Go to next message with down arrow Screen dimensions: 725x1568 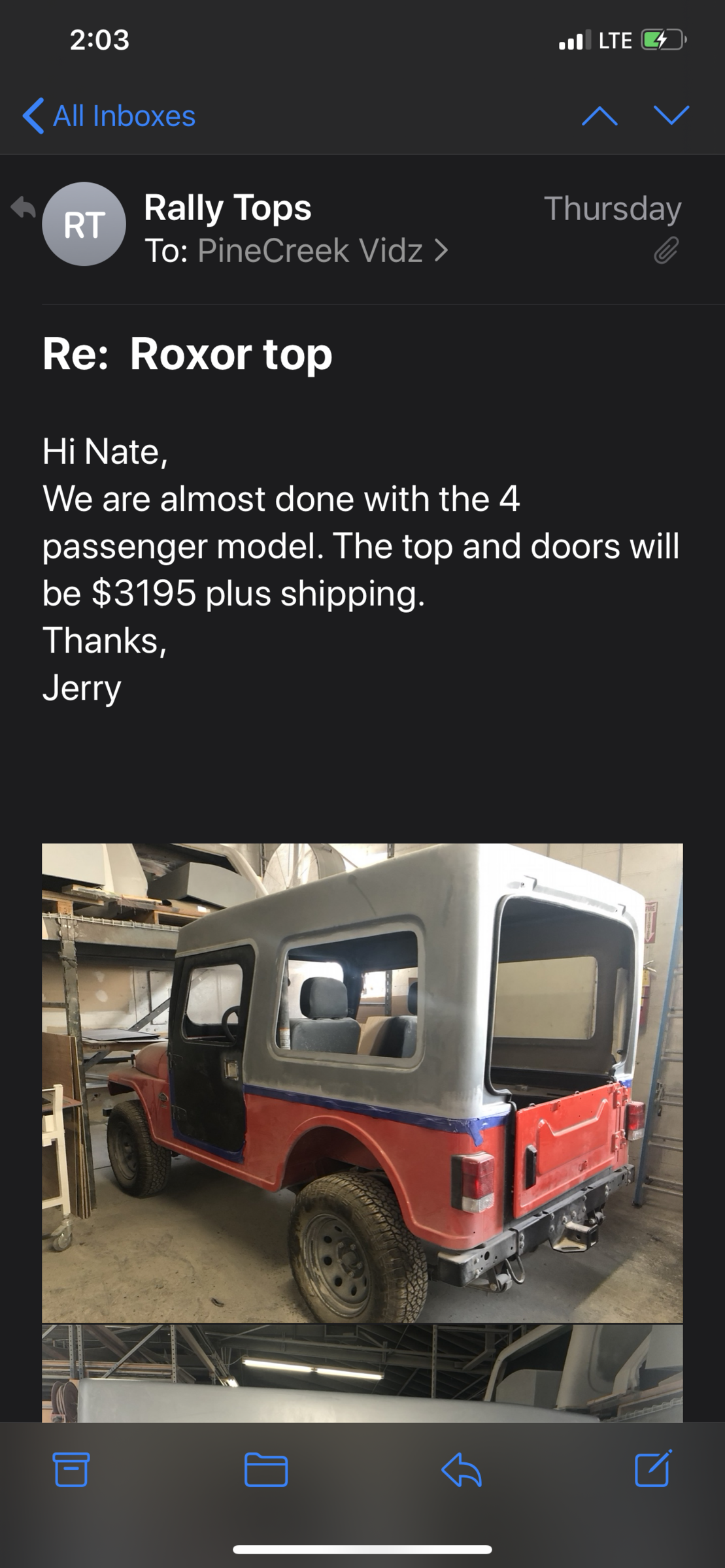[x=671, y=116]
